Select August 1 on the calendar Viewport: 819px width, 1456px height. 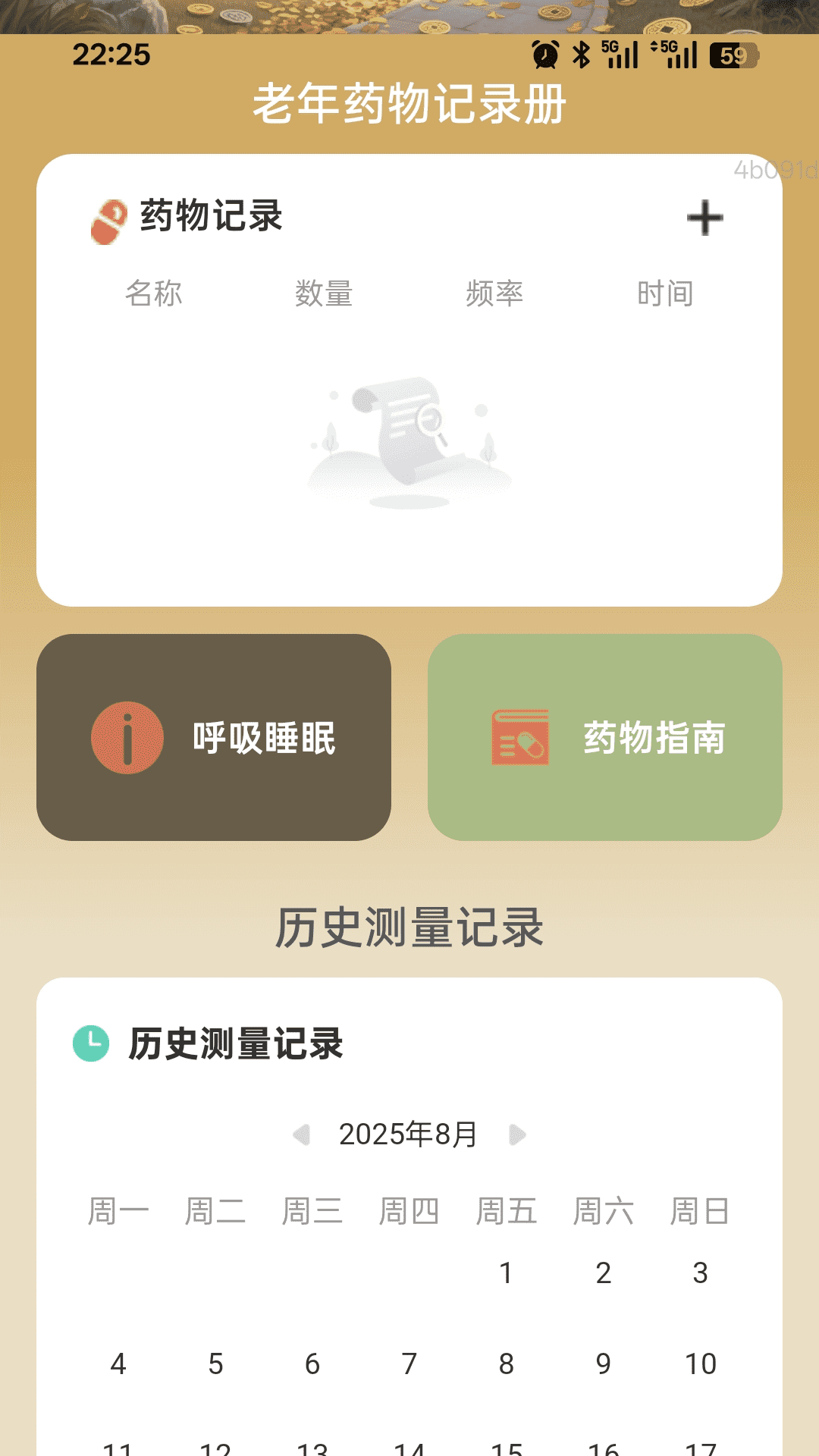click(506, 1272)
